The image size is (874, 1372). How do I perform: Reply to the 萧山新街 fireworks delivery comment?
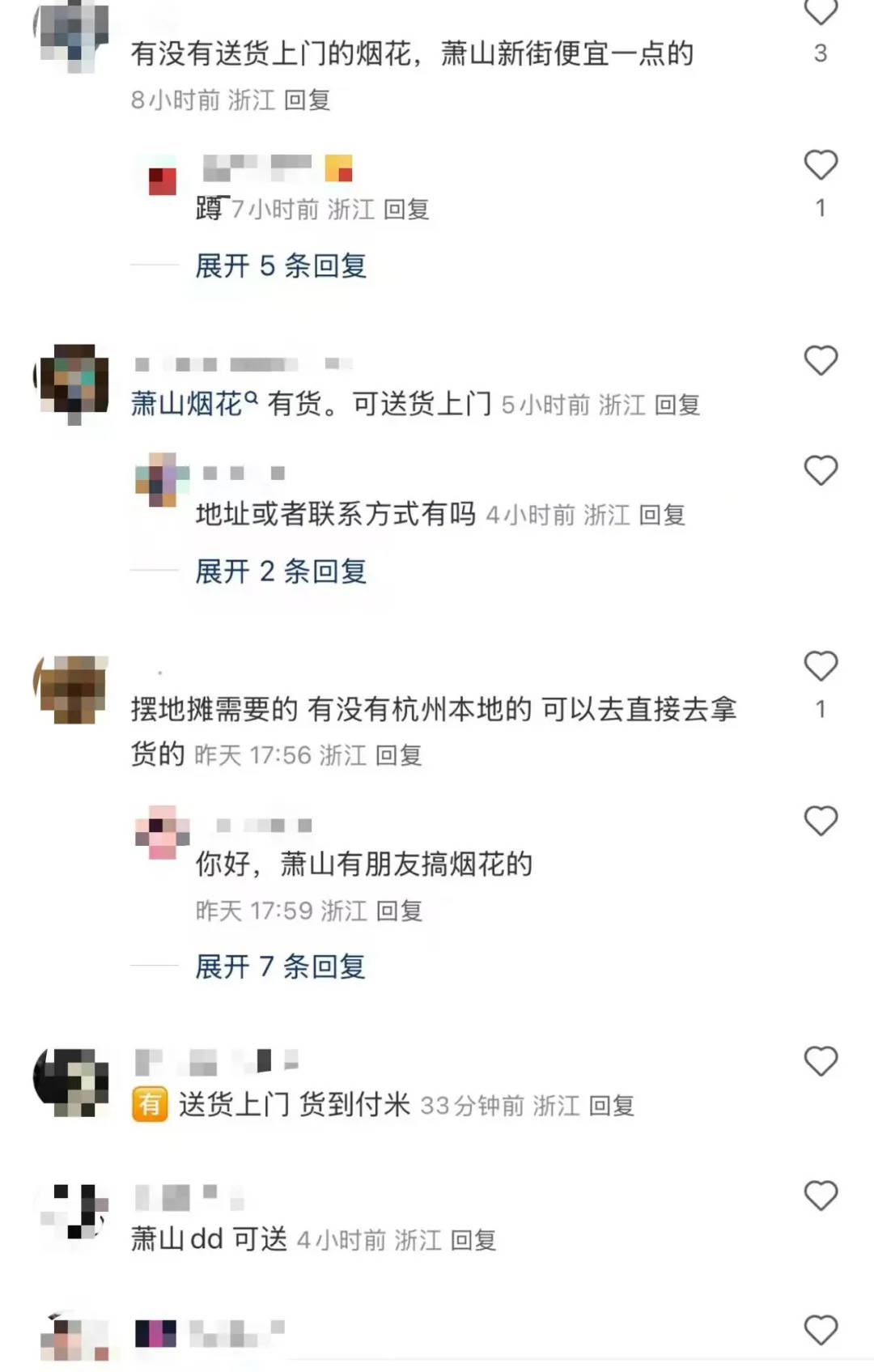[307, 100]
